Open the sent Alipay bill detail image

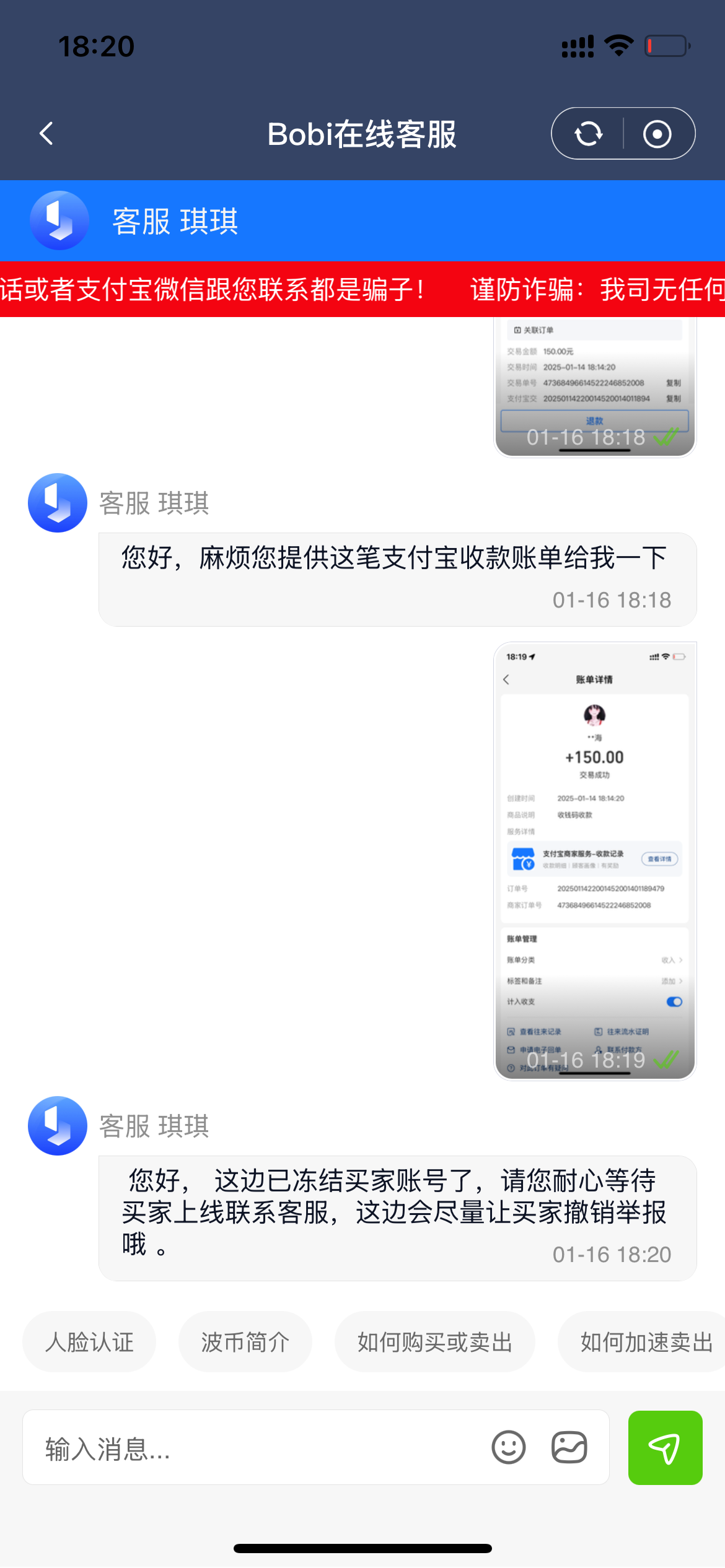click(595, 861)
